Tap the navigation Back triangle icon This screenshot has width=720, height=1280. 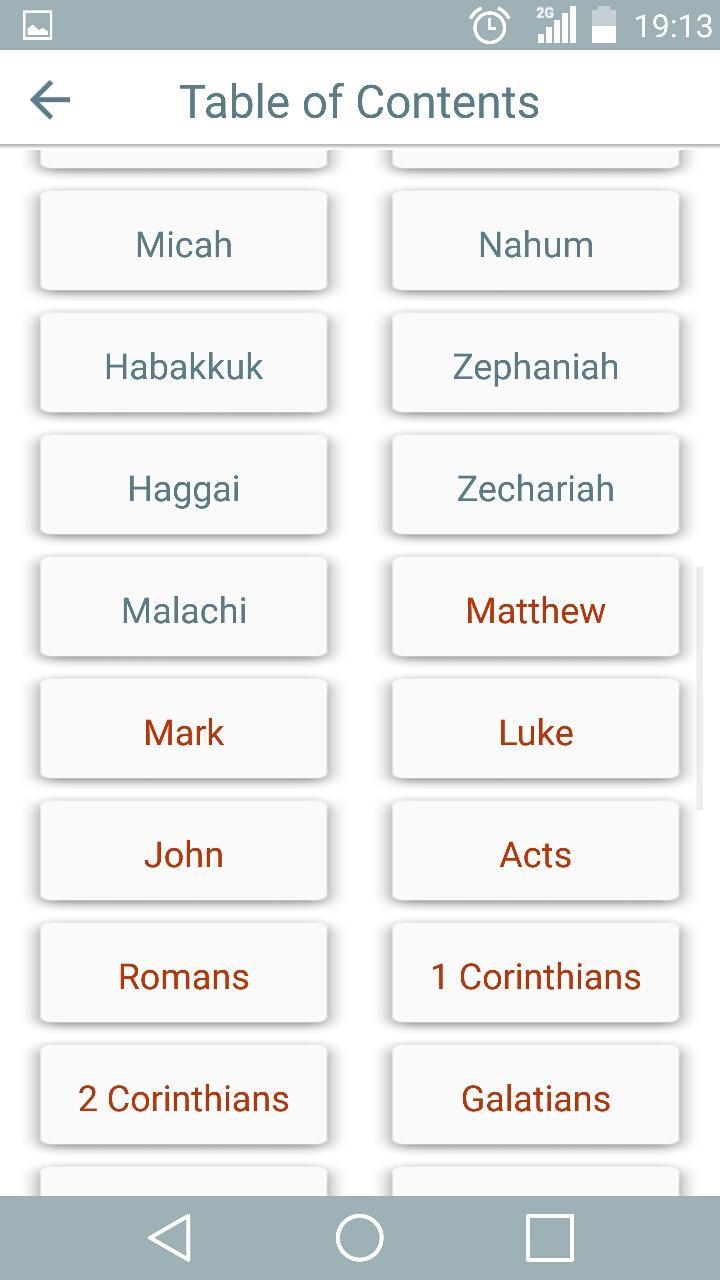point(171,1238)
